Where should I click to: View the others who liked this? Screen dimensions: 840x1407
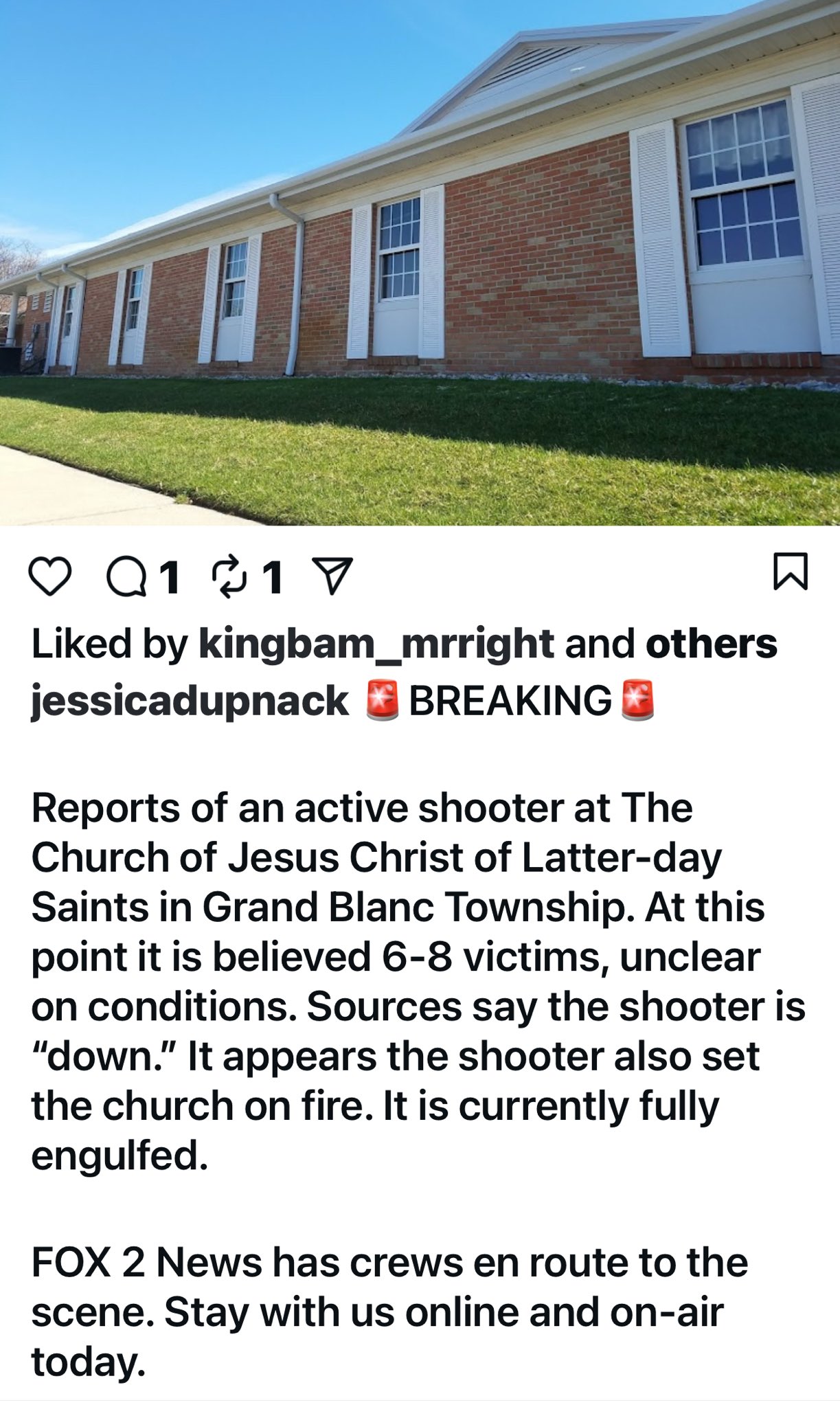(x=711, y=644)
